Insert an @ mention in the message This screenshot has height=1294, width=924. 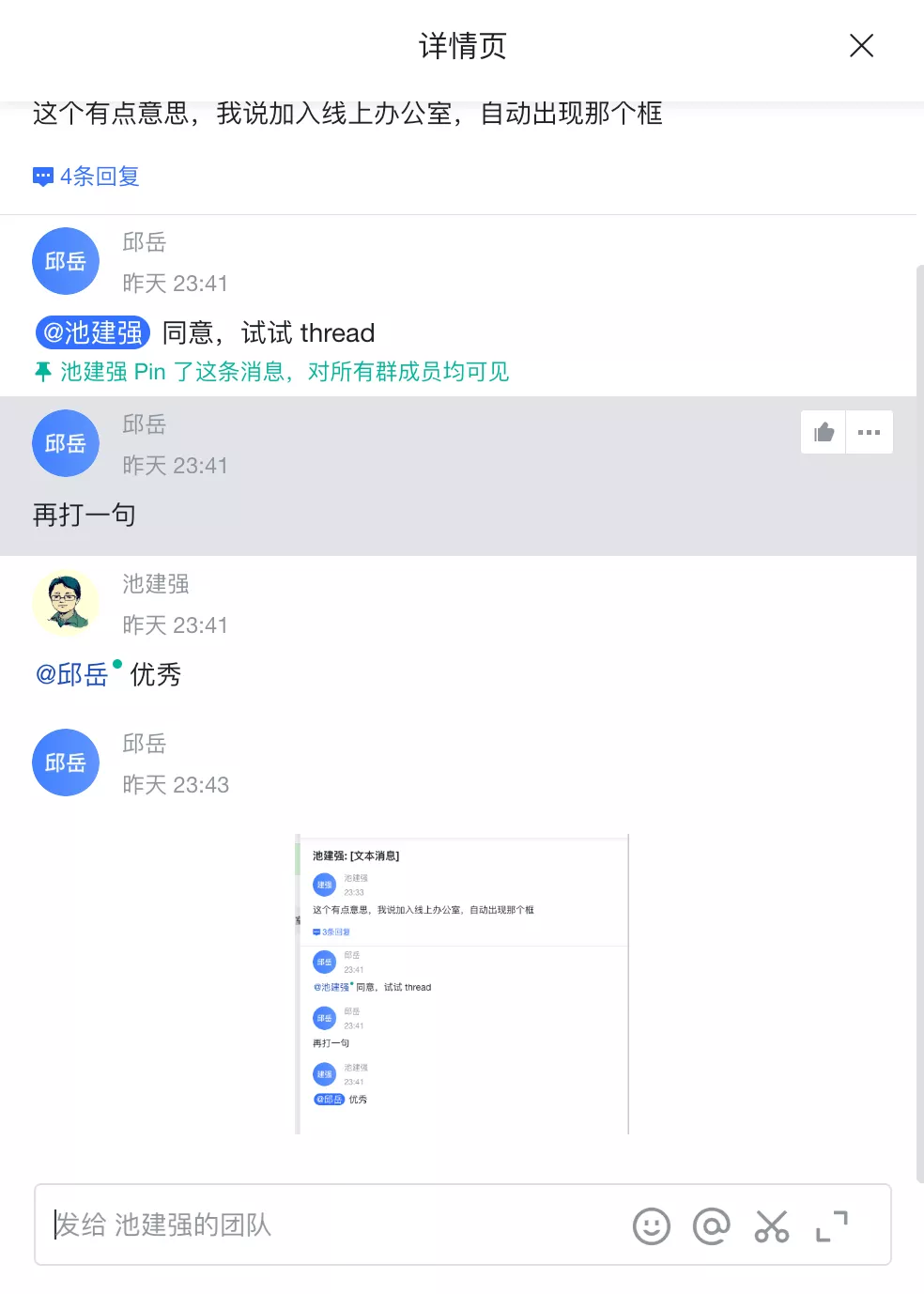711,1225
